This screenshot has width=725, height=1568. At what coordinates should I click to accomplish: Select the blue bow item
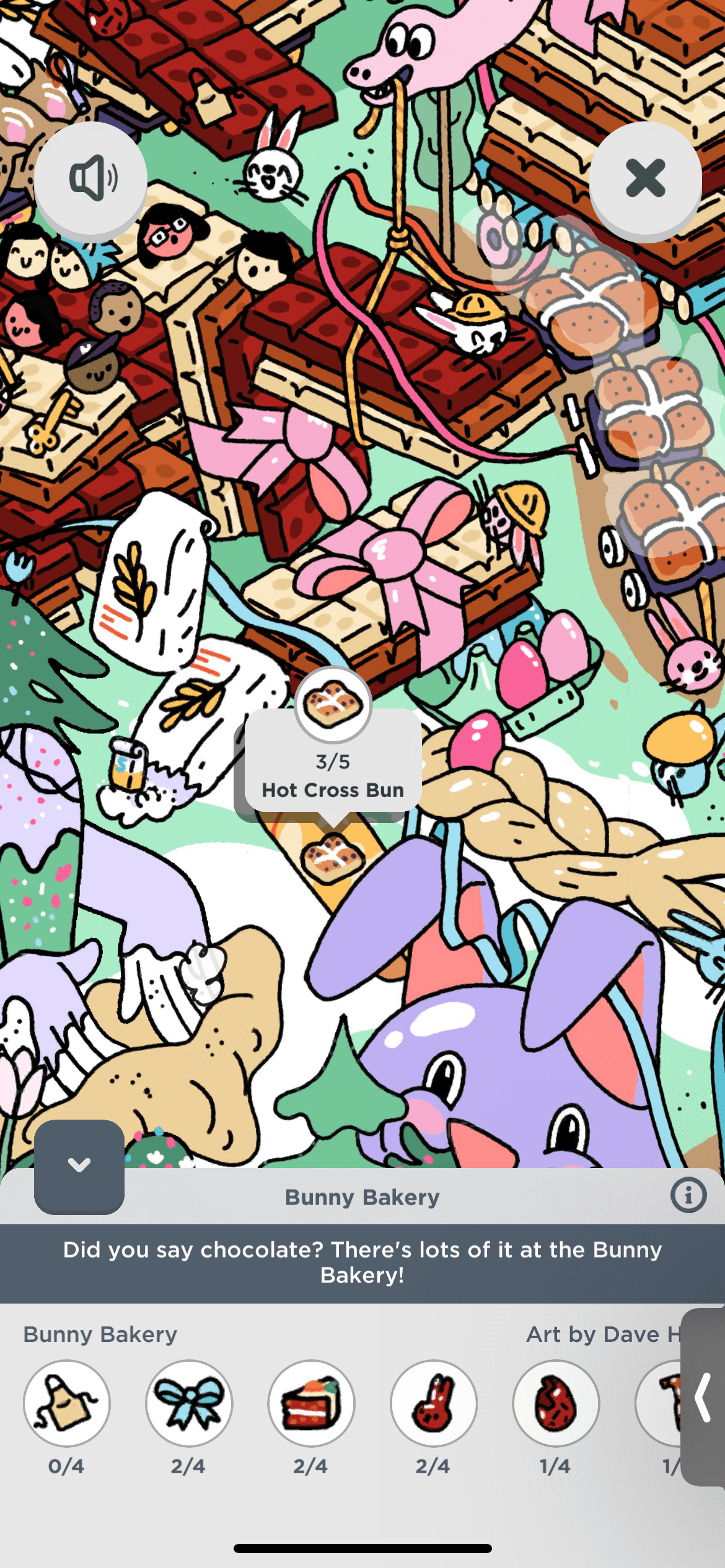[x=189, y=1403]
